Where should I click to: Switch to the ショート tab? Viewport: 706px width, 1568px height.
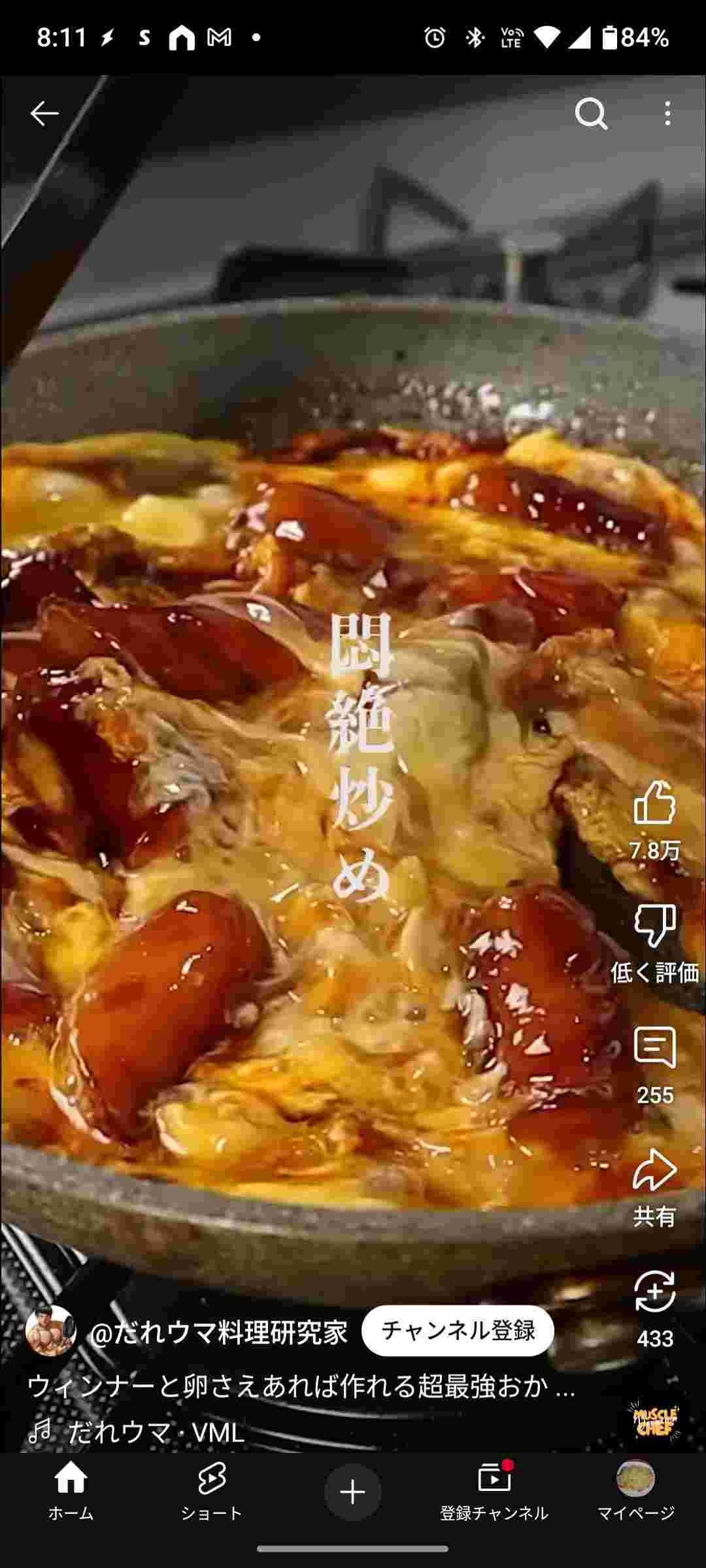(211, 1492)
